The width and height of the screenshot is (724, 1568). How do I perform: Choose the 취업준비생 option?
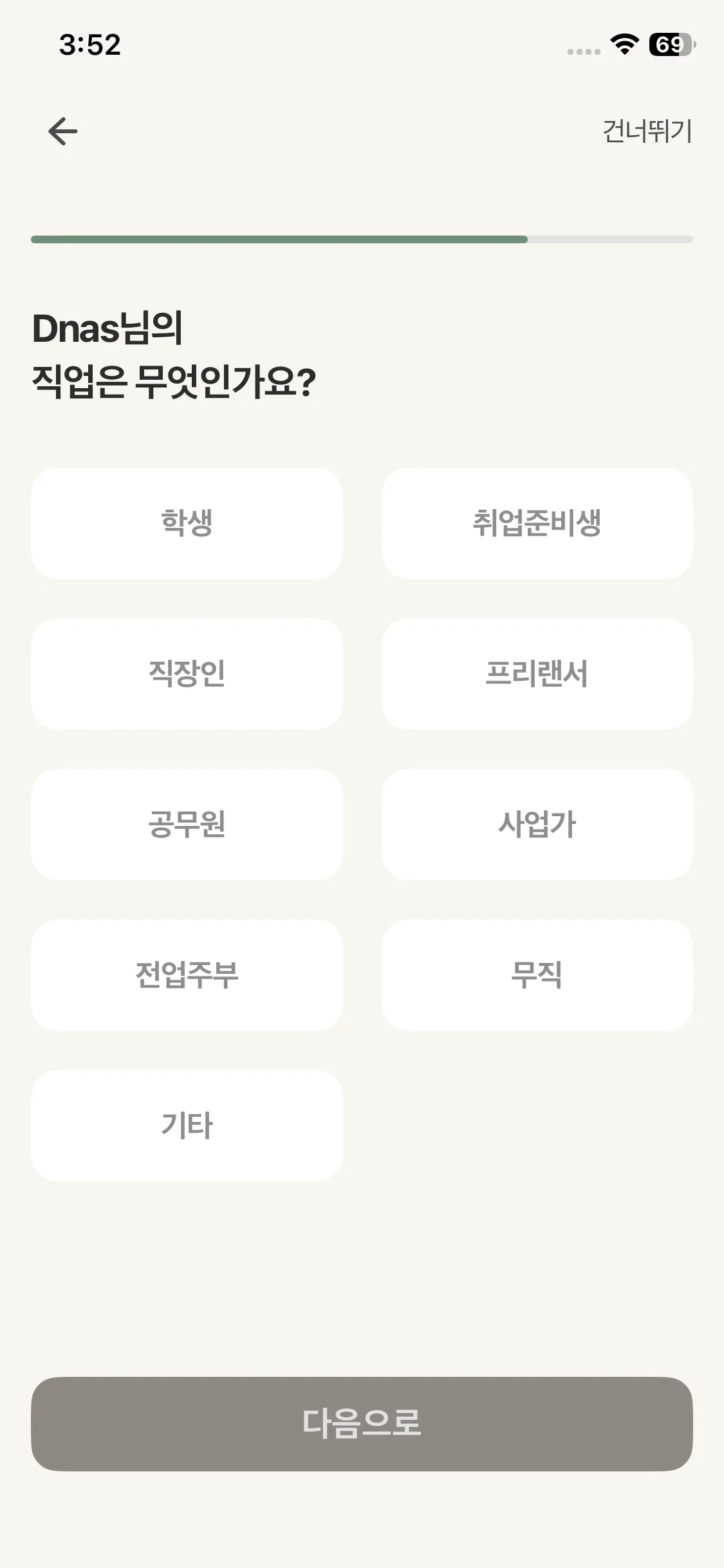point(537,523)
